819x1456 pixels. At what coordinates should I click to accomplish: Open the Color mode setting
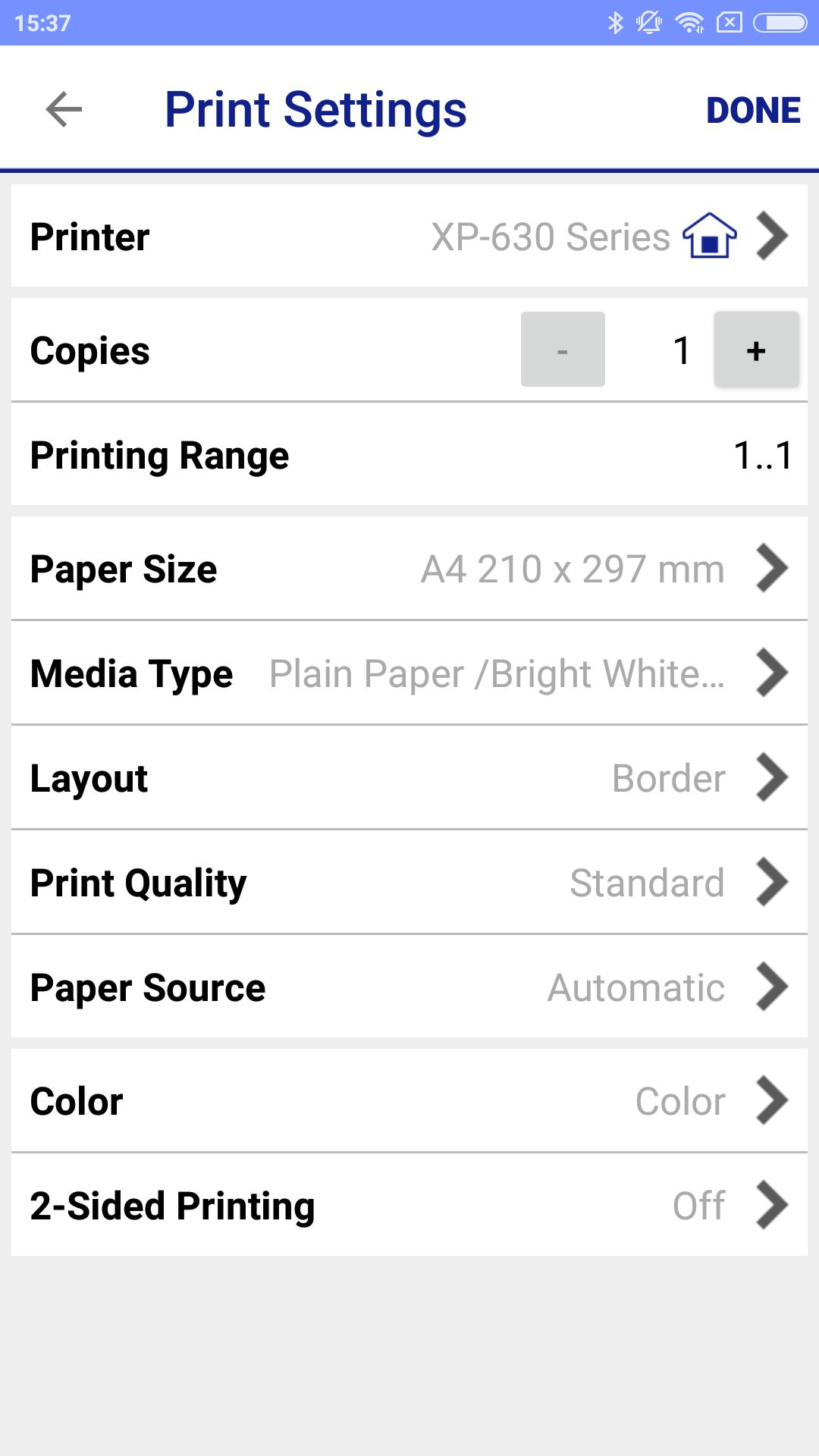(409, 1100)
